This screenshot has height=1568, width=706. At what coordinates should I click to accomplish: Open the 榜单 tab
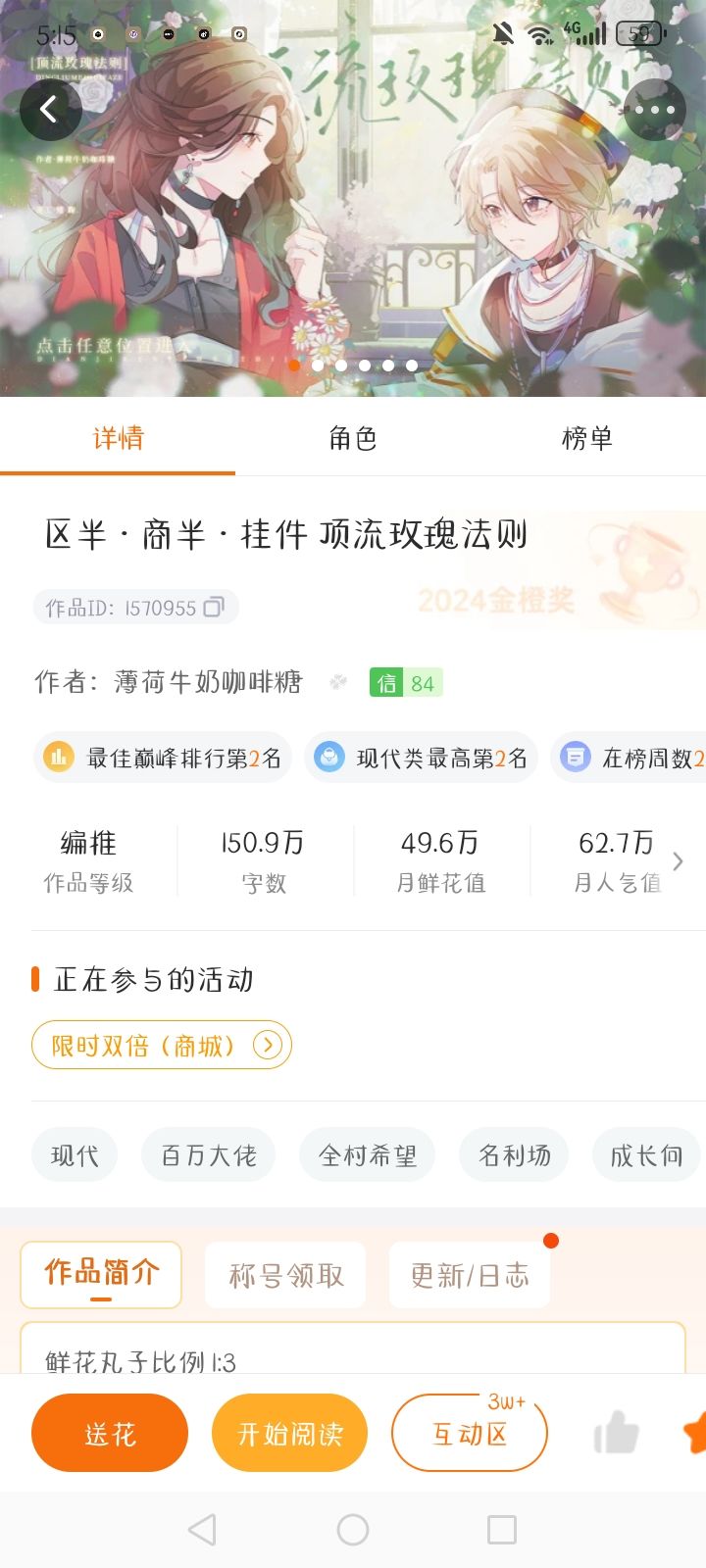click(x=586, y=438)
